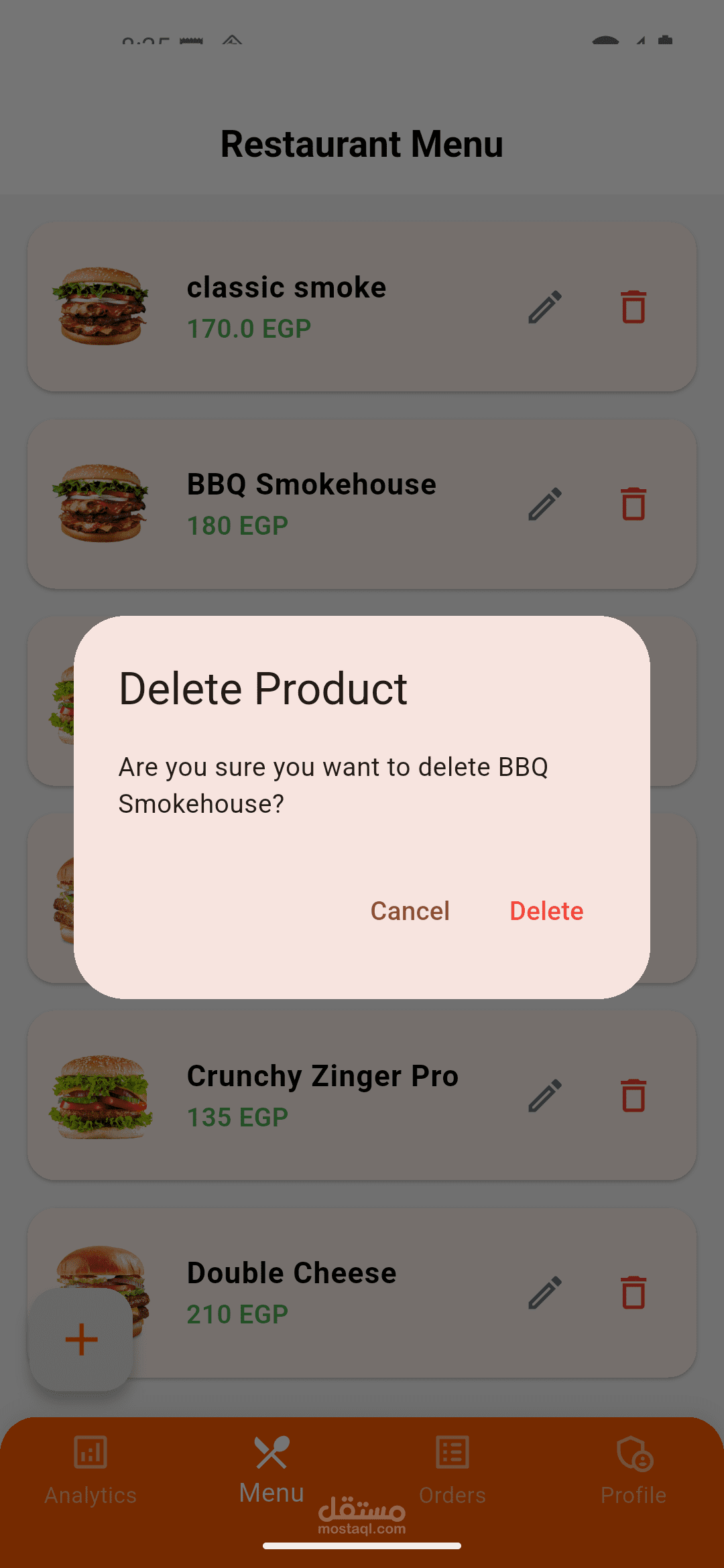Edit the Double Cheese item
724x1568 pixels.
point(545,1293)
